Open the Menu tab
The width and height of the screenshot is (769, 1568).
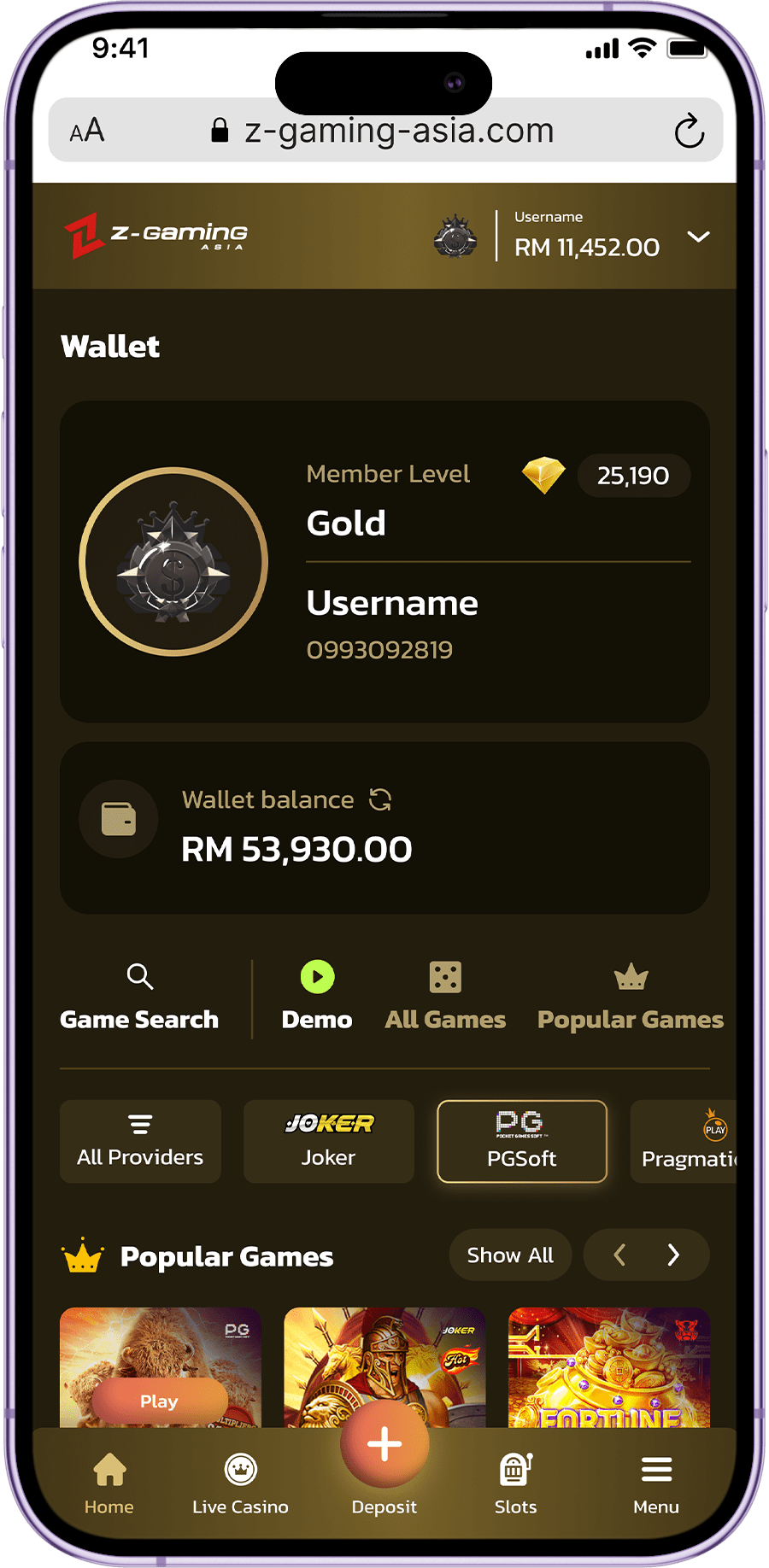point(655,1483)
